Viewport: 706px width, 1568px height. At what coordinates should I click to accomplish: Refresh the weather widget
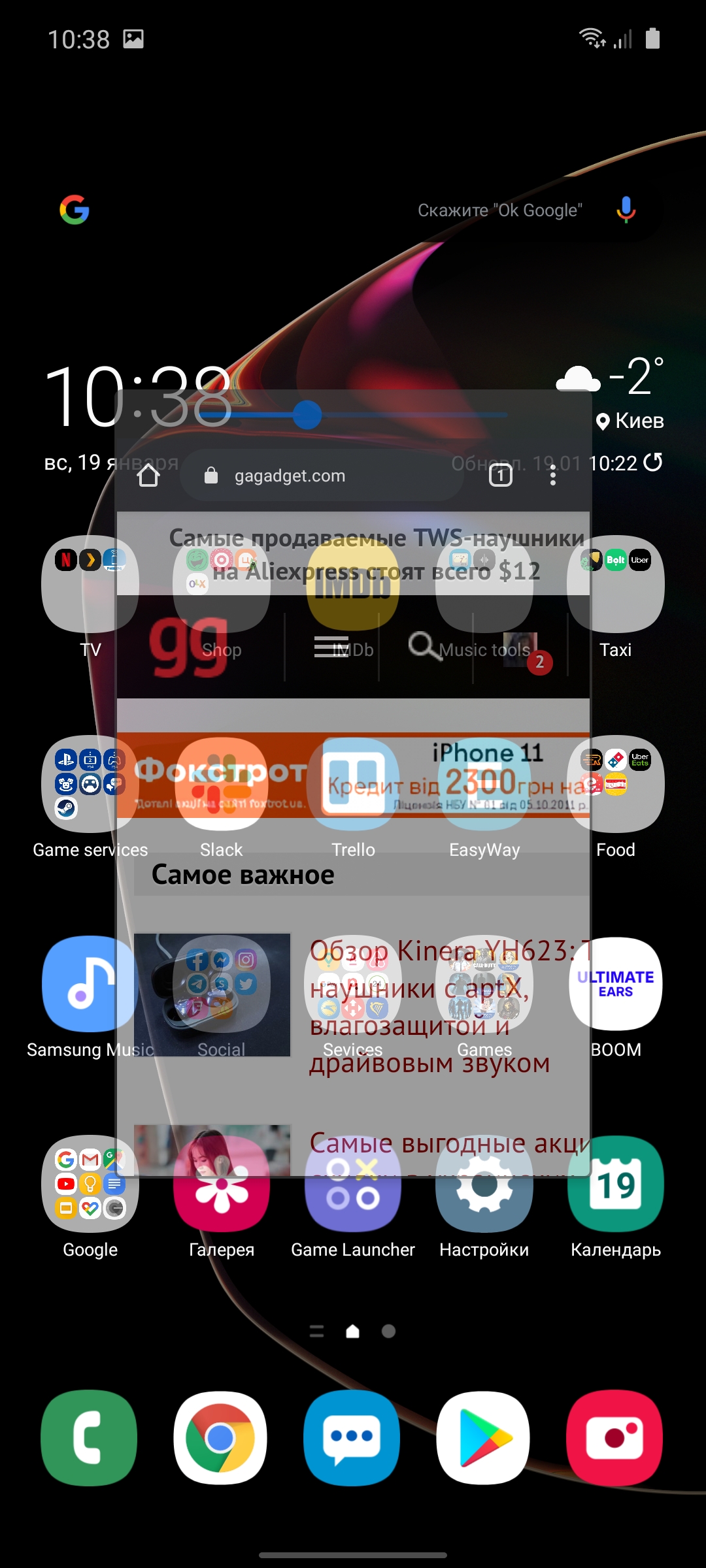(653, 463)
